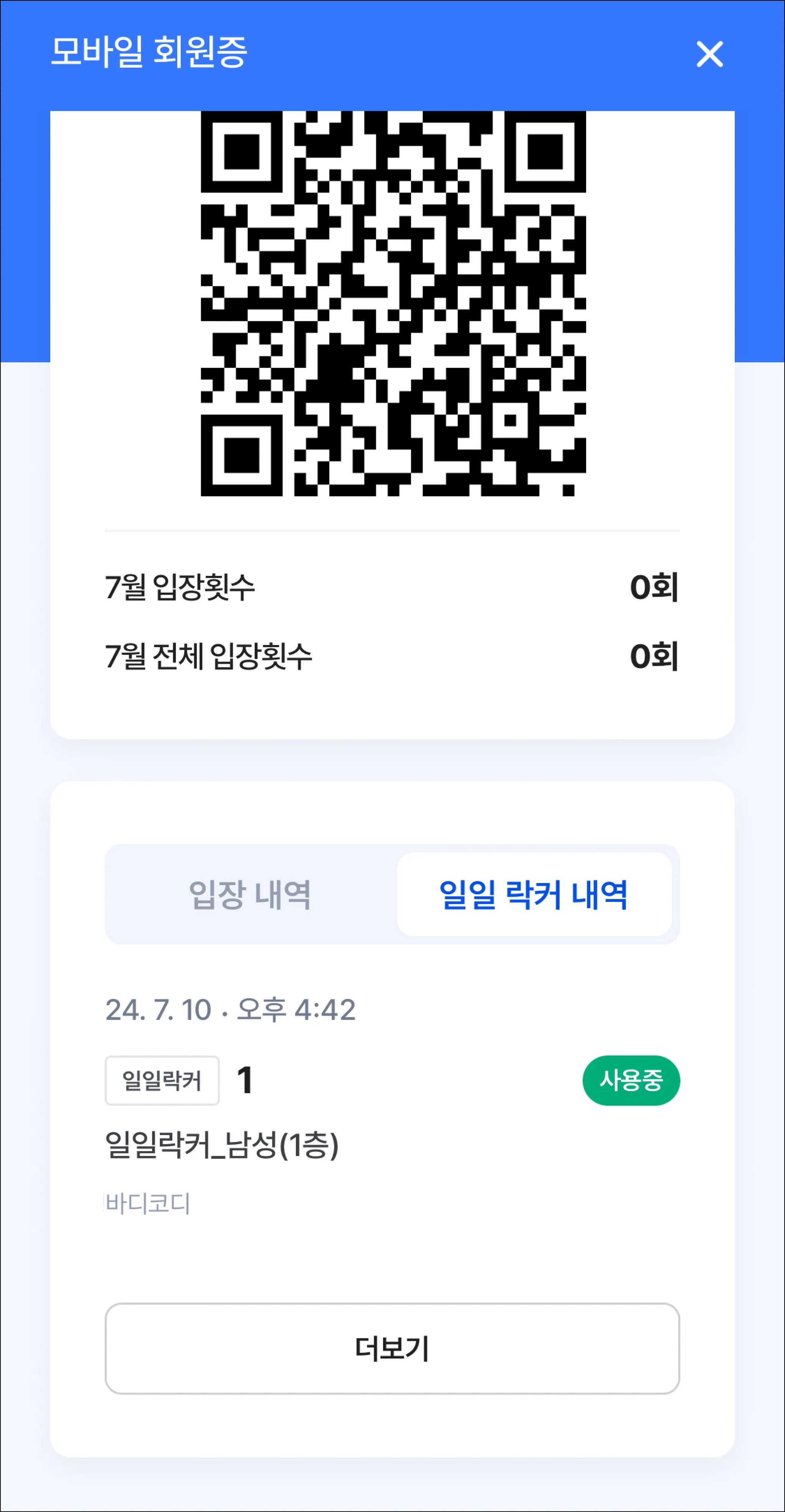Viewport: 785px width, 1512px height.
Task: Switch to the 입장 내역 tab
Action: [x=250, y=894]
